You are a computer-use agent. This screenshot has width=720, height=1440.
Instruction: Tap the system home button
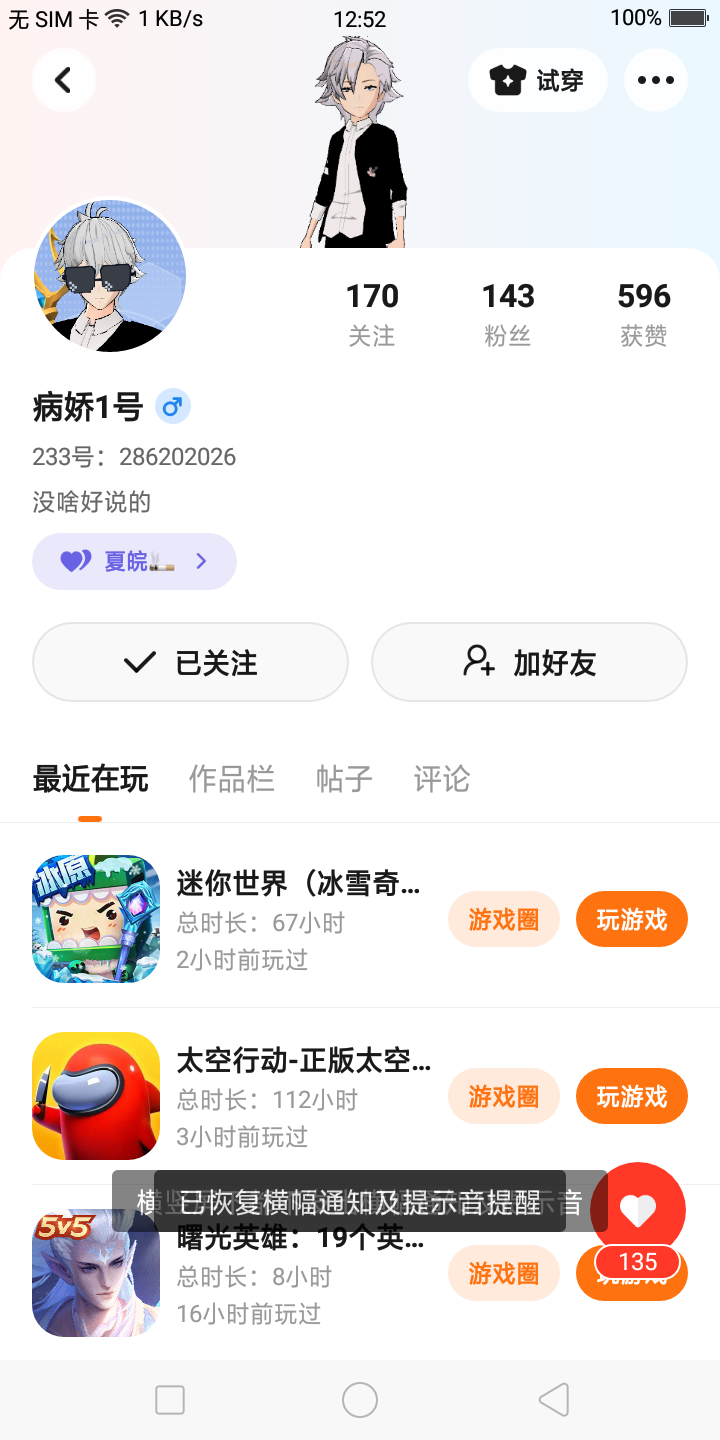tap(360, 1400)
